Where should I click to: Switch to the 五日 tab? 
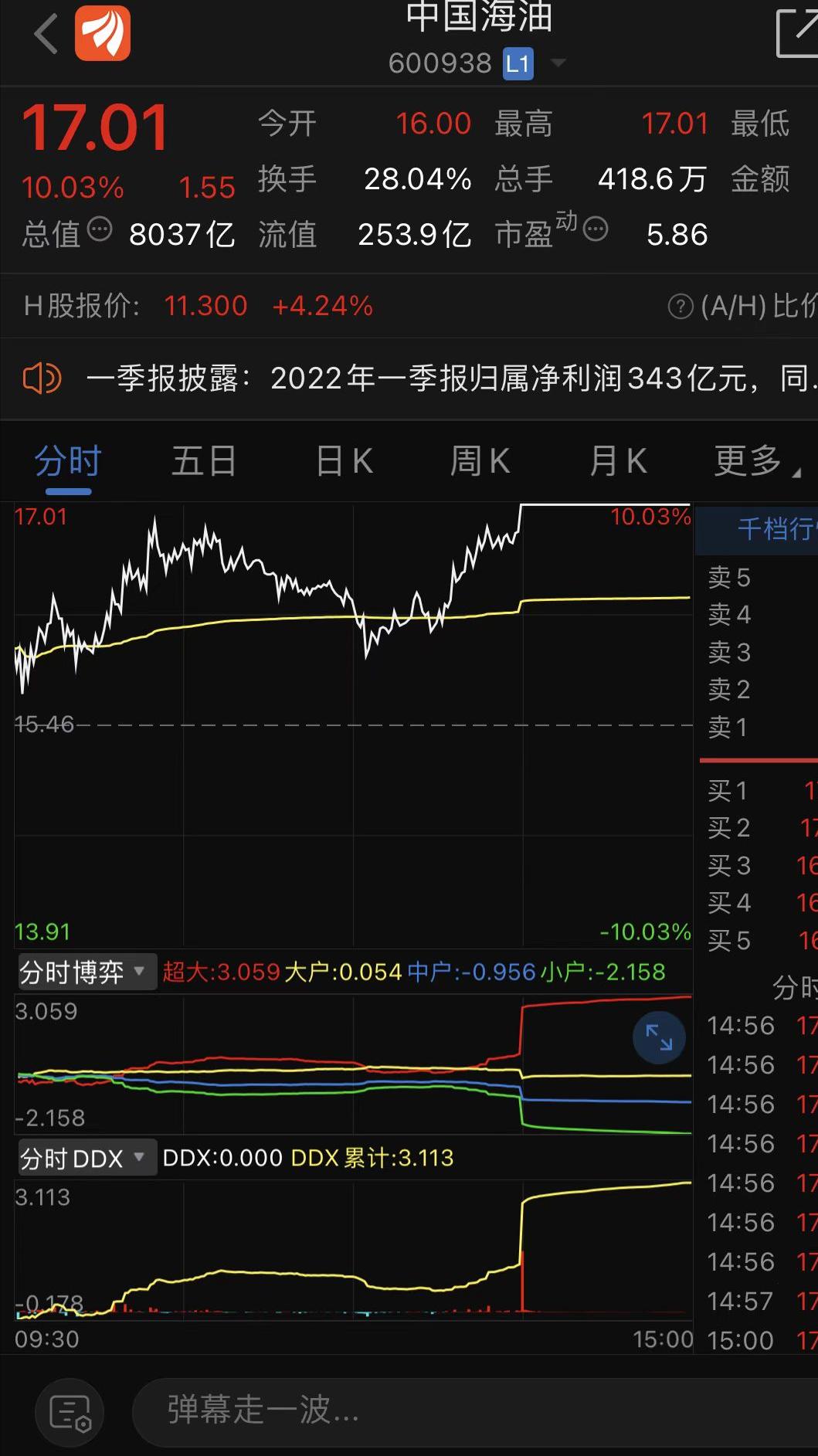[x=203, y=461]
